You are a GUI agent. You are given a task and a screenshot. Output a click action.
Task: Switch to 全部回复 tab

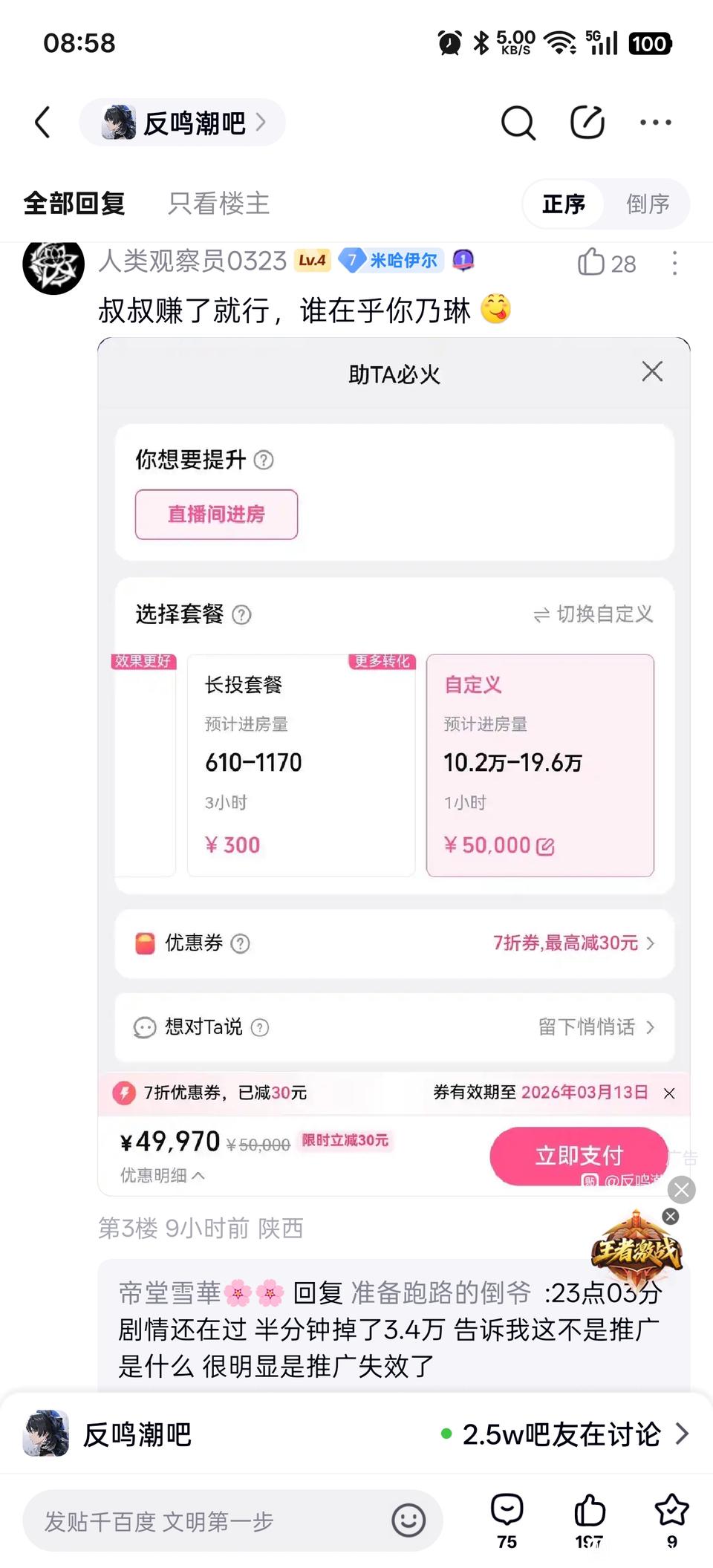(x=74, y=204)
